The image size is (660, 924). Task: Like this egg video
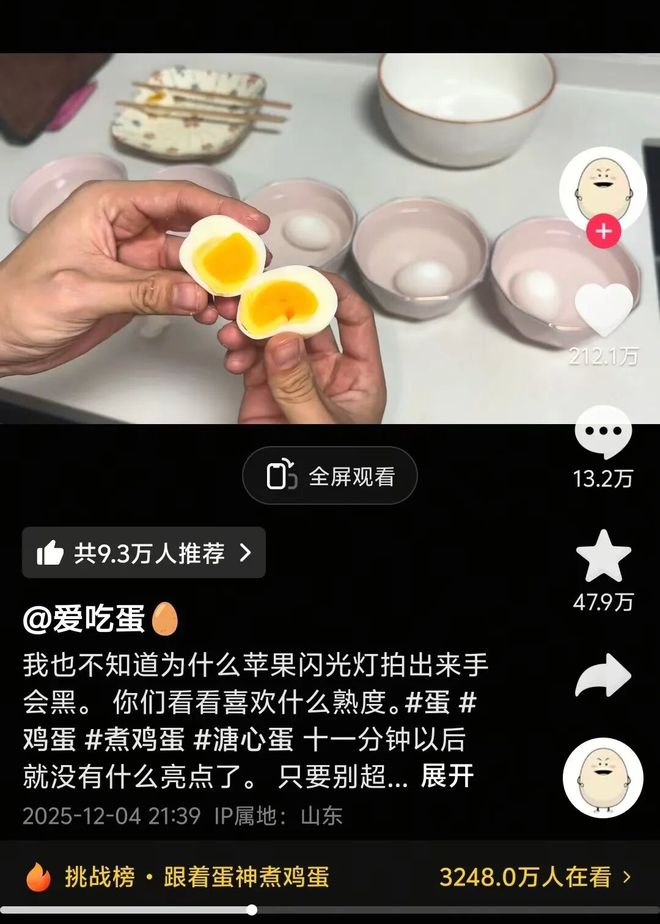[x=603, y=310]
